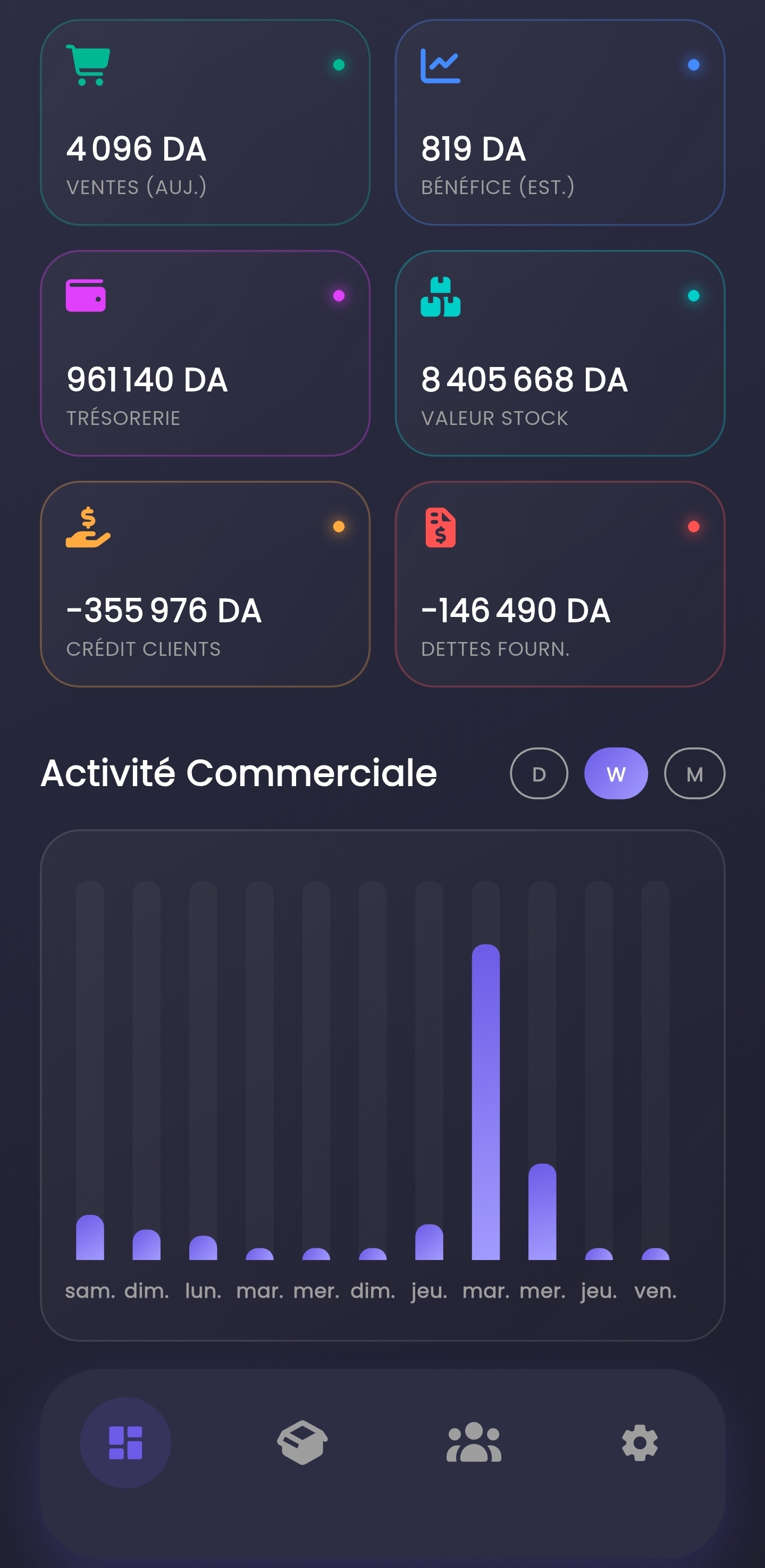Open the settings gear tab
Screen dimensions: 765x1568
(640, 1442)
